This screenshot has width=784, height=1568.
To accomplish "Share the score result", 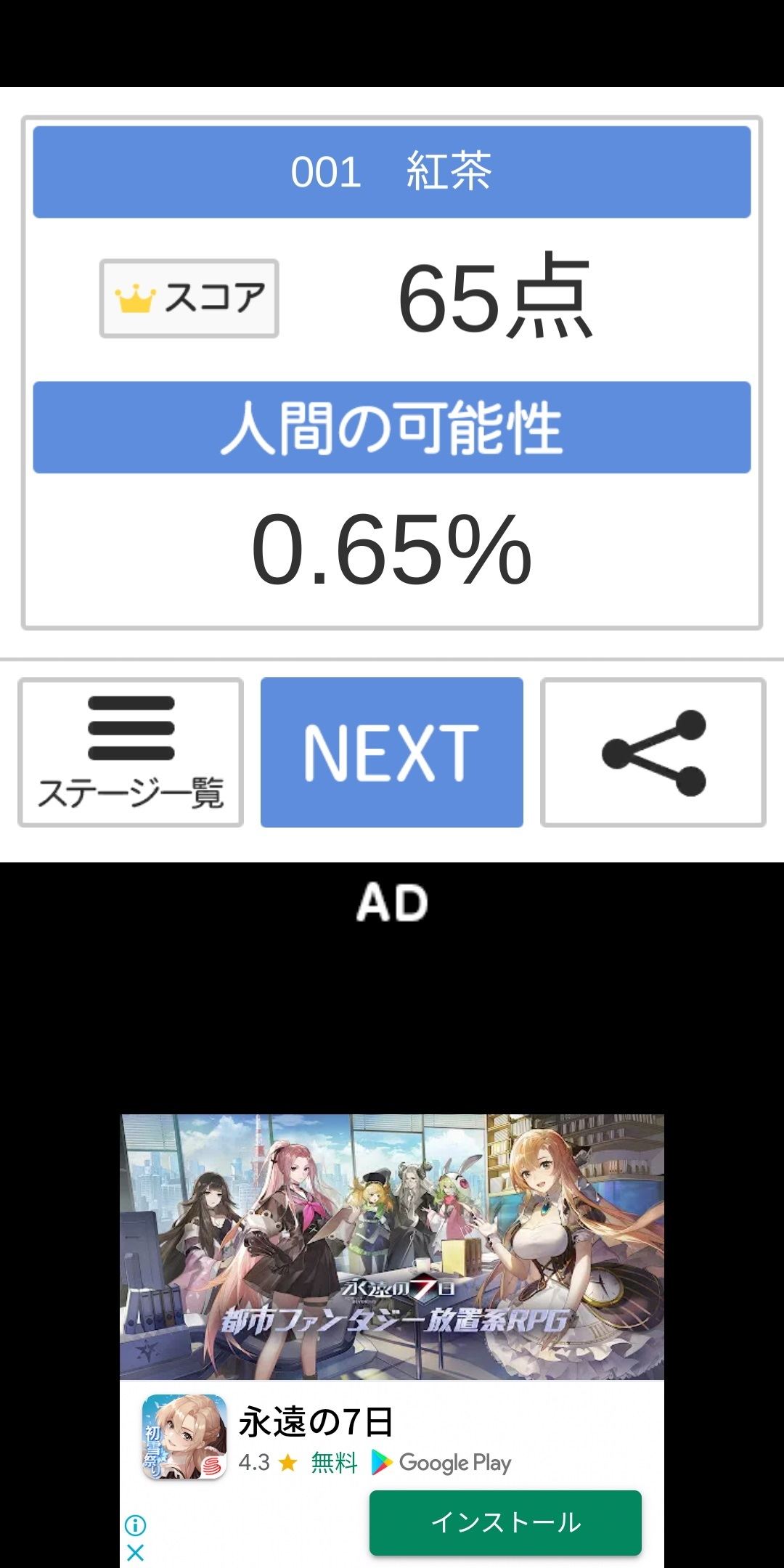I will pyautogui.click(x=653, y=752).
